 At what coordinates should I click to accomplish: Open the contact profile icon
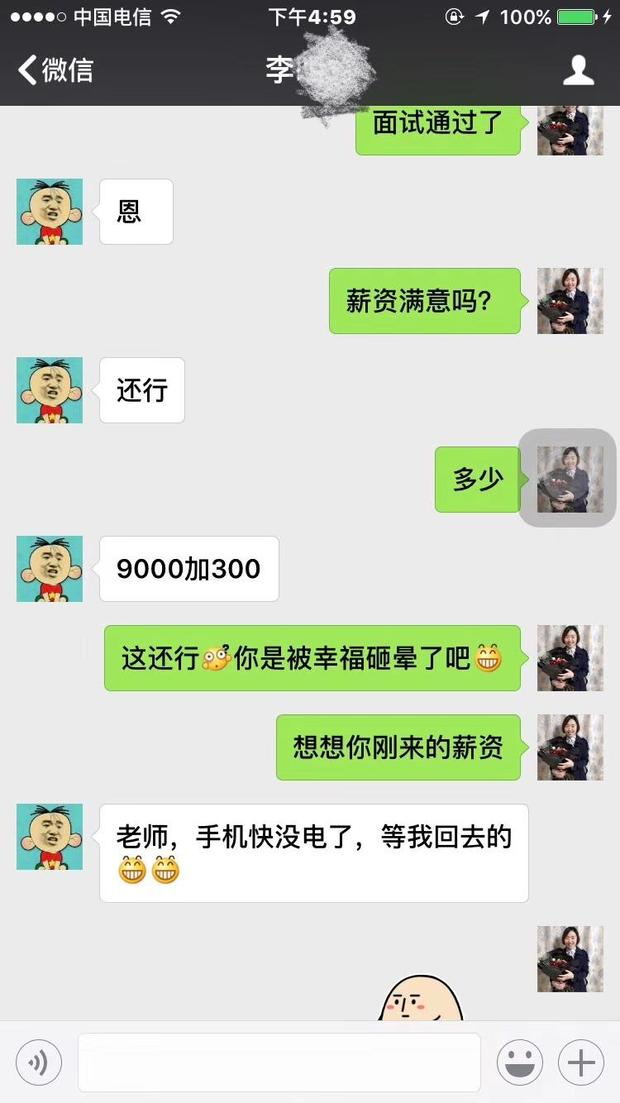(579, 70)
